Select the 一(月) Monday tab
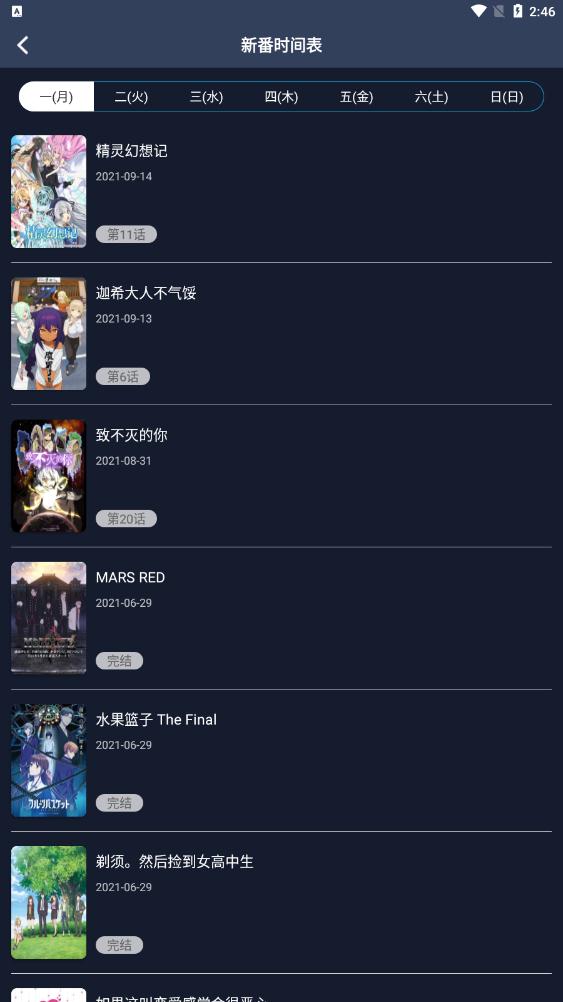Image resolution: width=563 pixels, height=1002 pixels. (56, 96)
